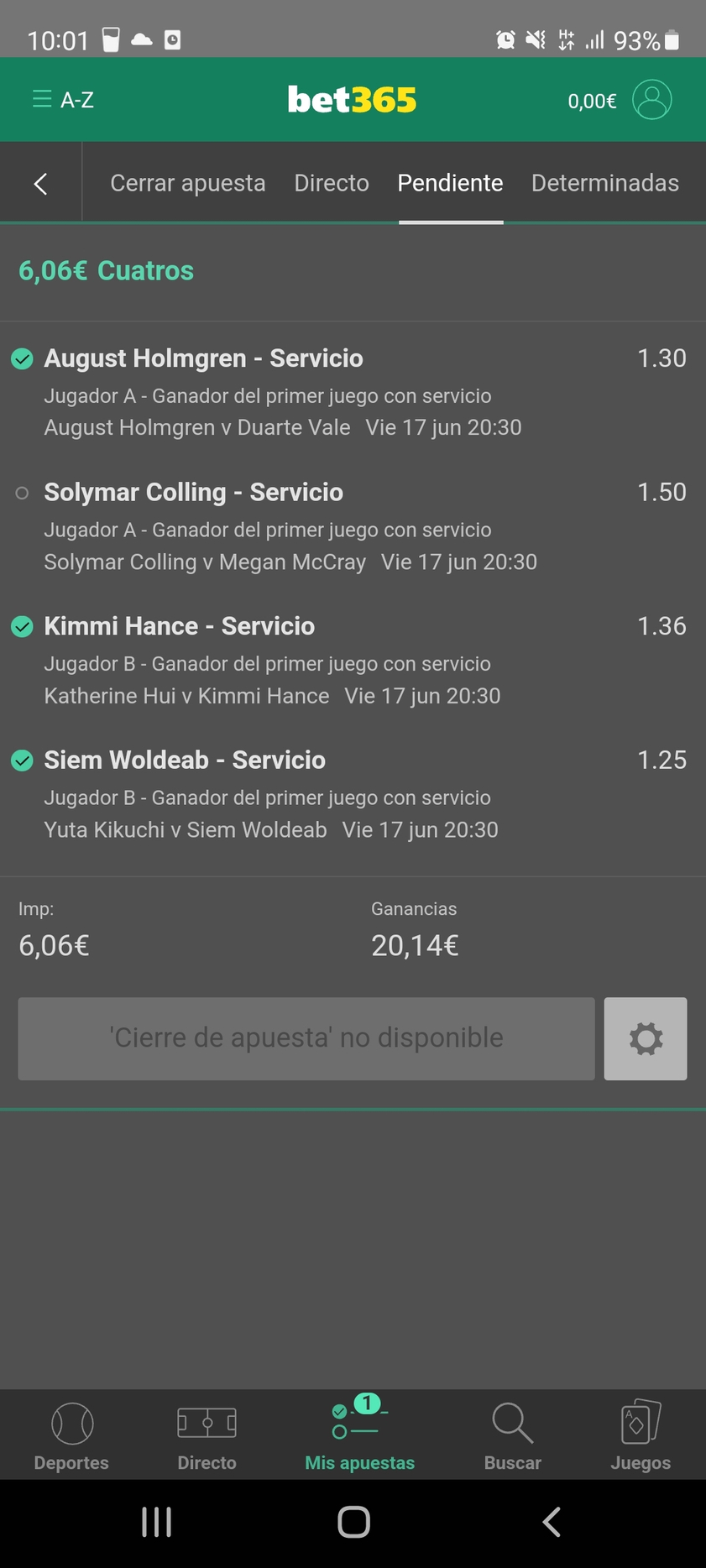The height and width of the screenshot is (1568, 706).
Task: Tap the system home button
Action: 353,1522
